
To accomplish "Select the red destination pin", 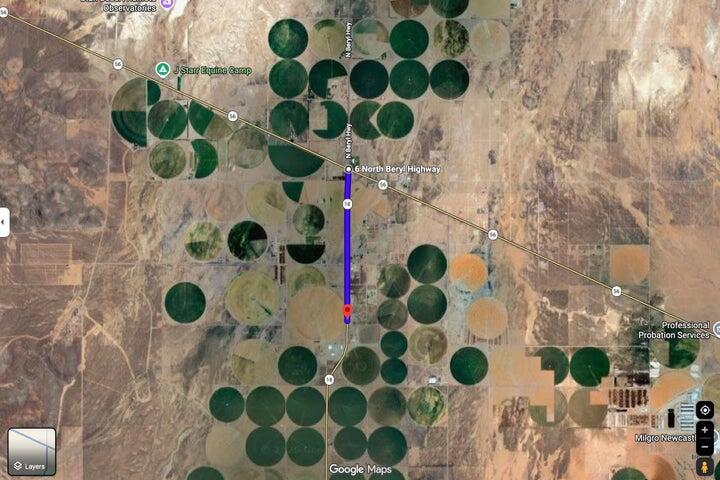I will pyautogui.click(x=347, y=310).
